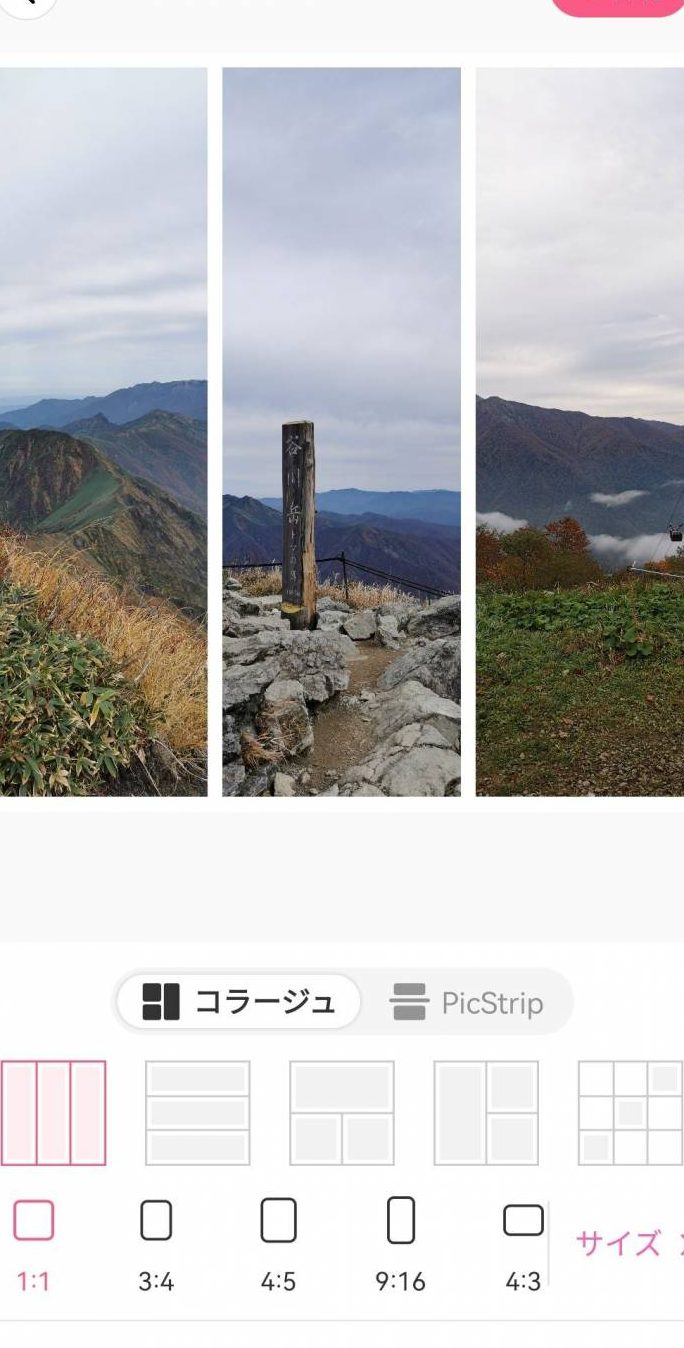684x1348 pixels.
Task: Select the right ropeway meadow photo
Action: tap(580, 432)
